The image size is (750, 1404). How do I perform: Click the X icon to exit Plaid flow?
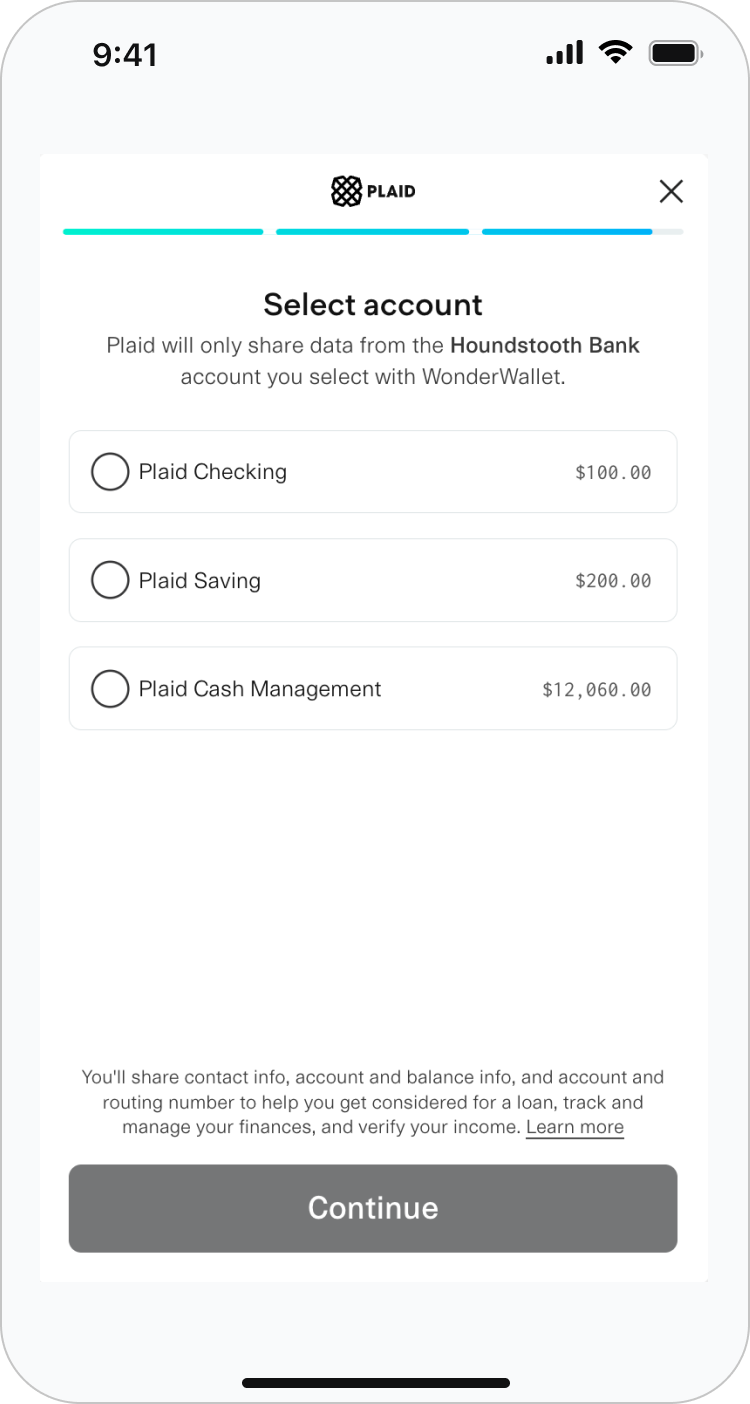coord(671,191)
